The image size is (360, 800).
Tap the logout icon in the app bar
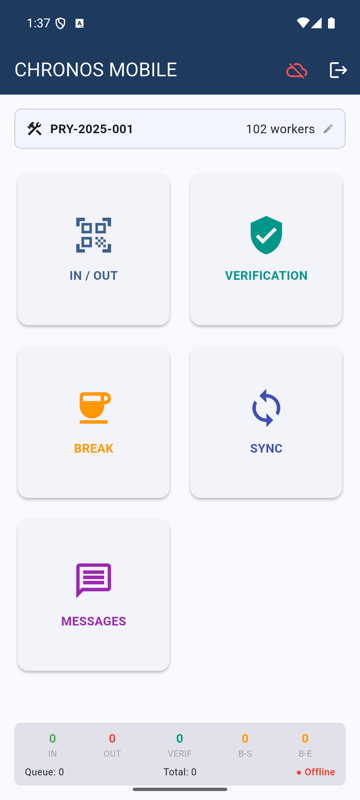338,70
